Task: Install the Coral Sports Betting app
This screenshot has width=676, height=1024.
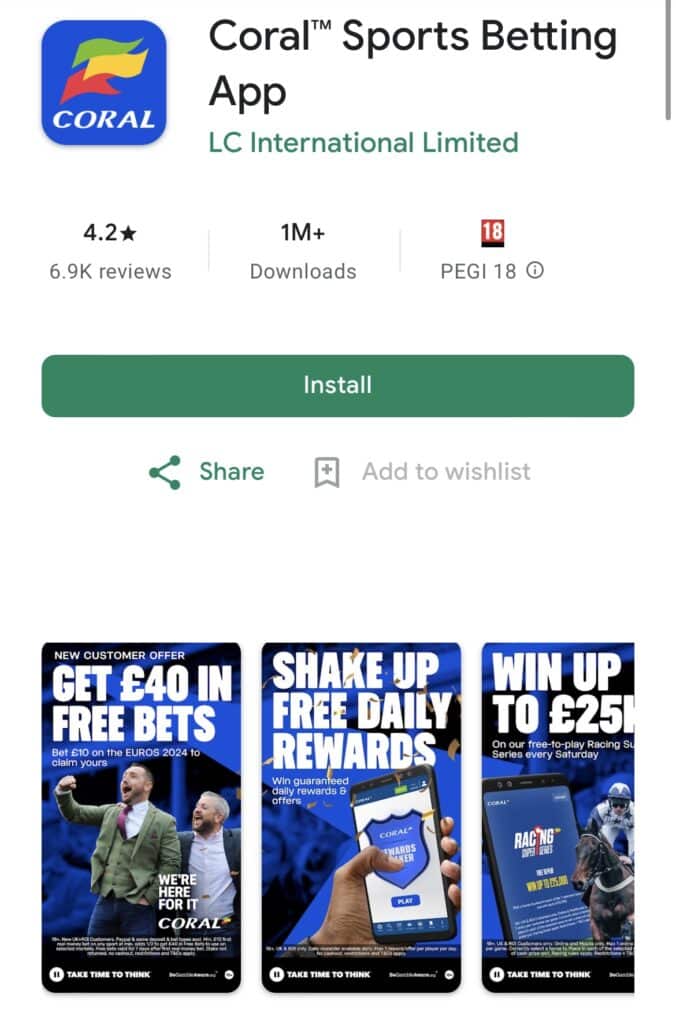Action: (x=337, y=386)
